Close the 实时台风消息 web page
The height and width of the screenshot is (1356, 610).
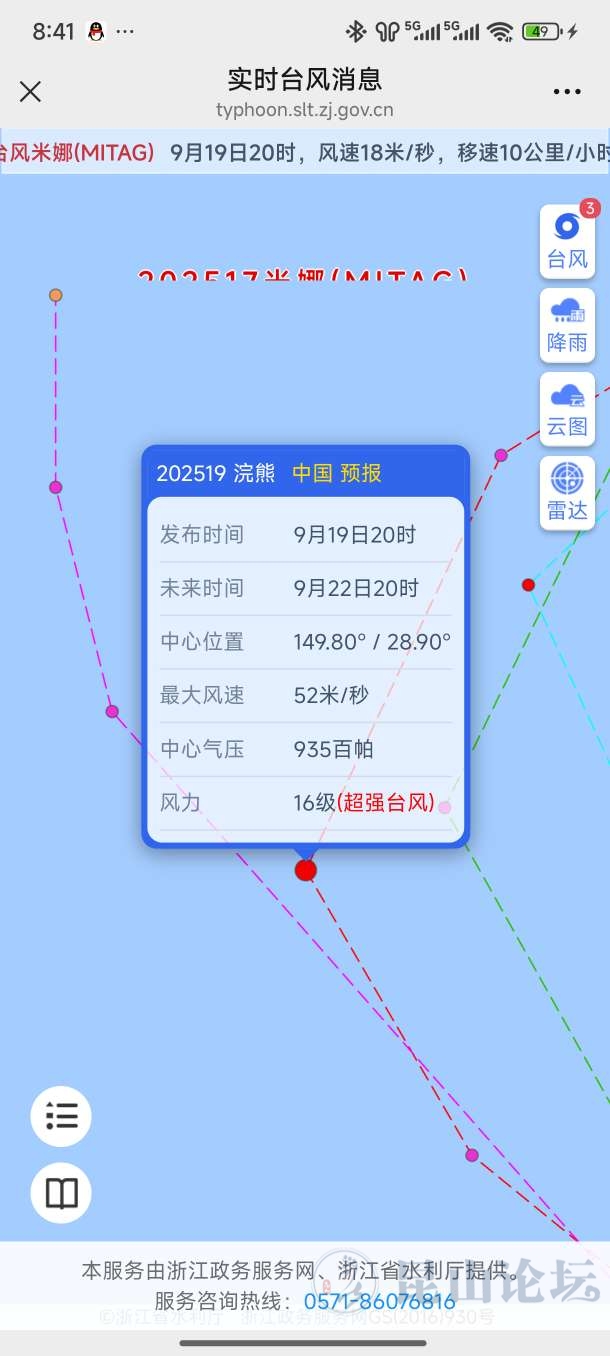click(x=31, y=92)
